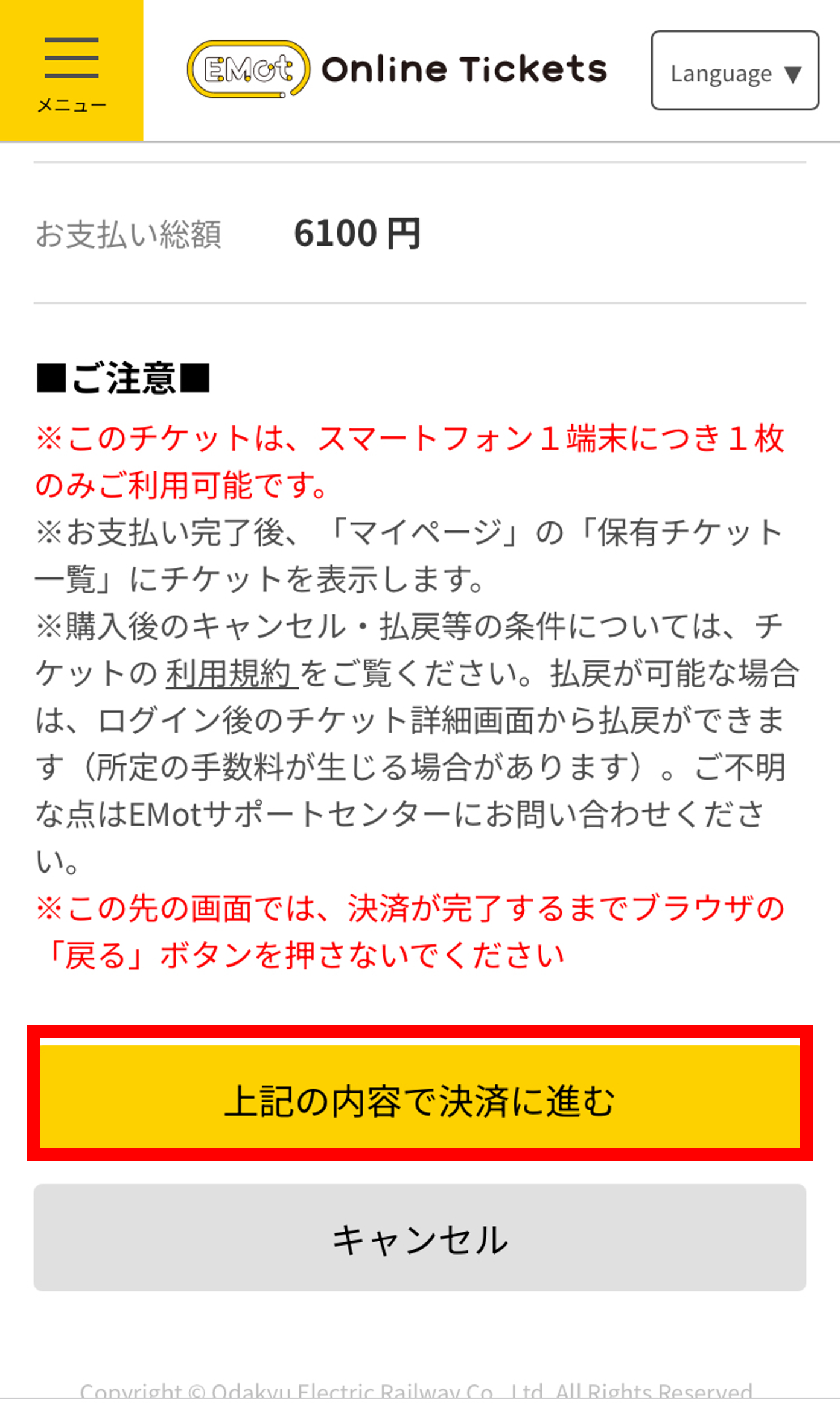The height and width of the screenshot is (1403, 840).
Task: Open the 利用規約 terms link
Action: point(231,673)
